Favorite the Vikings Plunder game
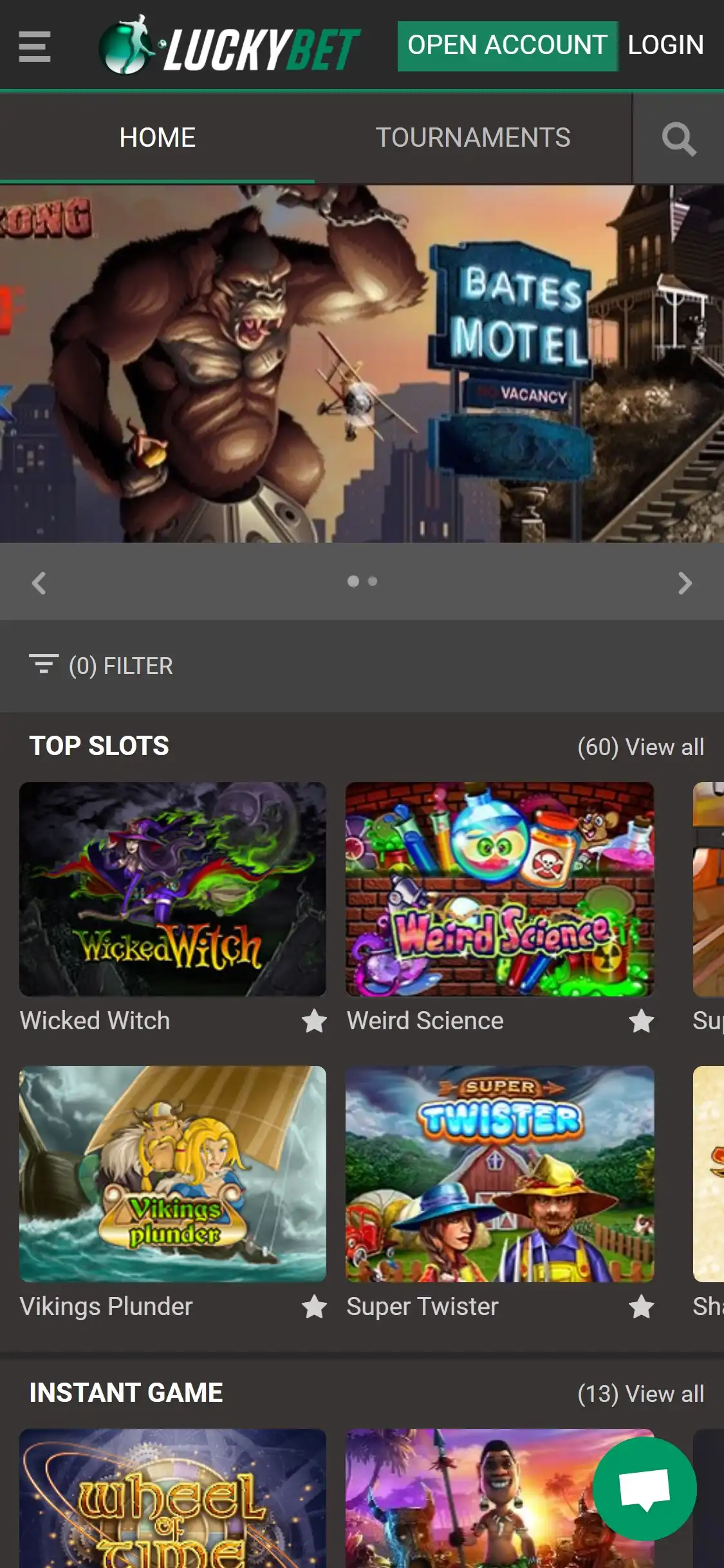 pyautogui.click(x=314, y=1307)
